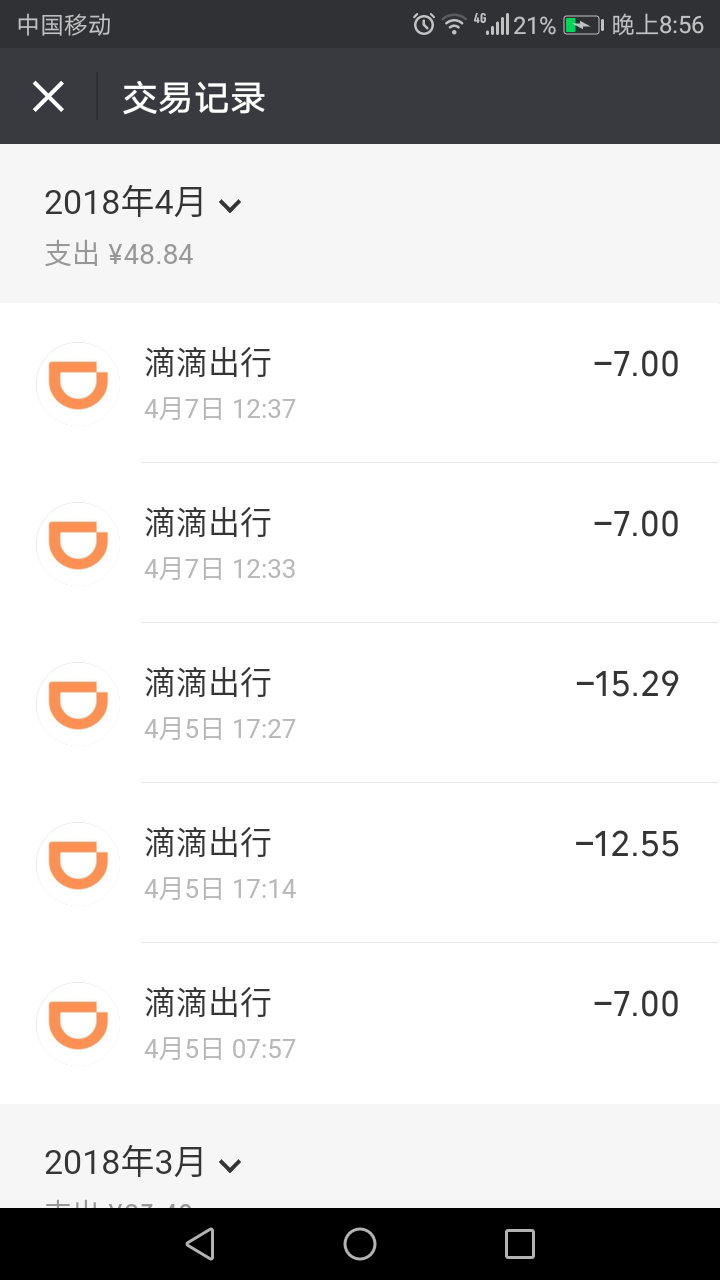Close the 交易记录 page with the X
Image resolution: width=720 pixels, height=1280 pixels.
pos(48,96)
